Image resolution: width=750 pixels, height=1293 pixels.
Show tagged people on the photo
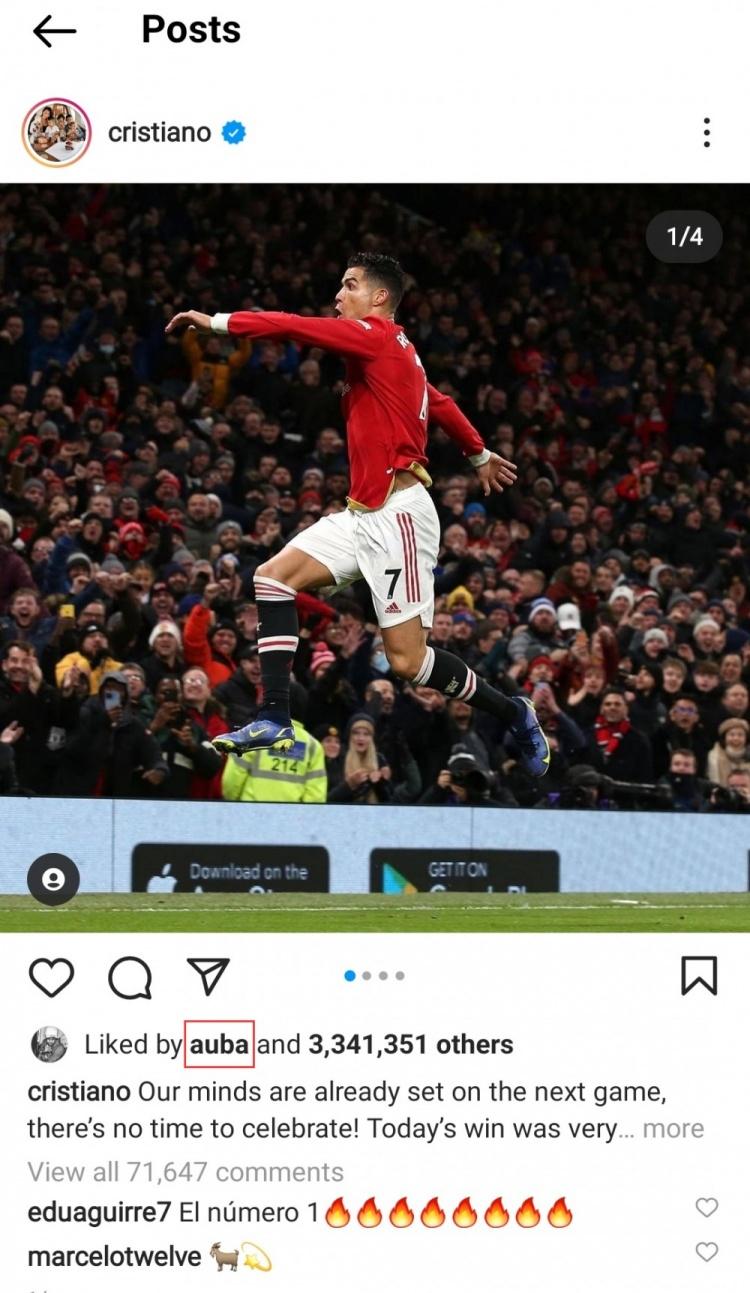coord(53,879)
